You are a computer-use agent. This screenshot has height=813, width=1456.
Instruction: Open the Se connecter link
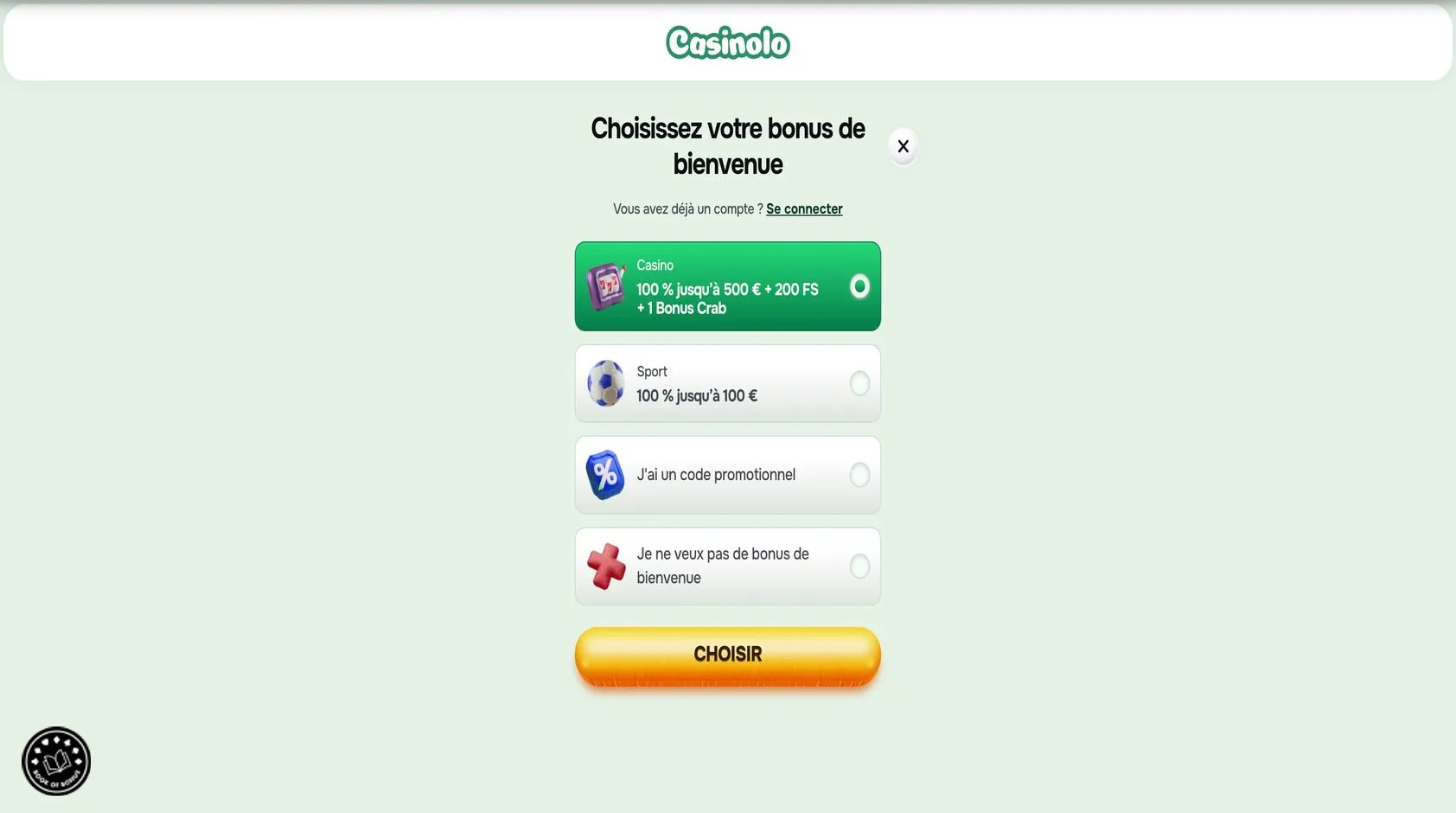click(x=804, y=209)
